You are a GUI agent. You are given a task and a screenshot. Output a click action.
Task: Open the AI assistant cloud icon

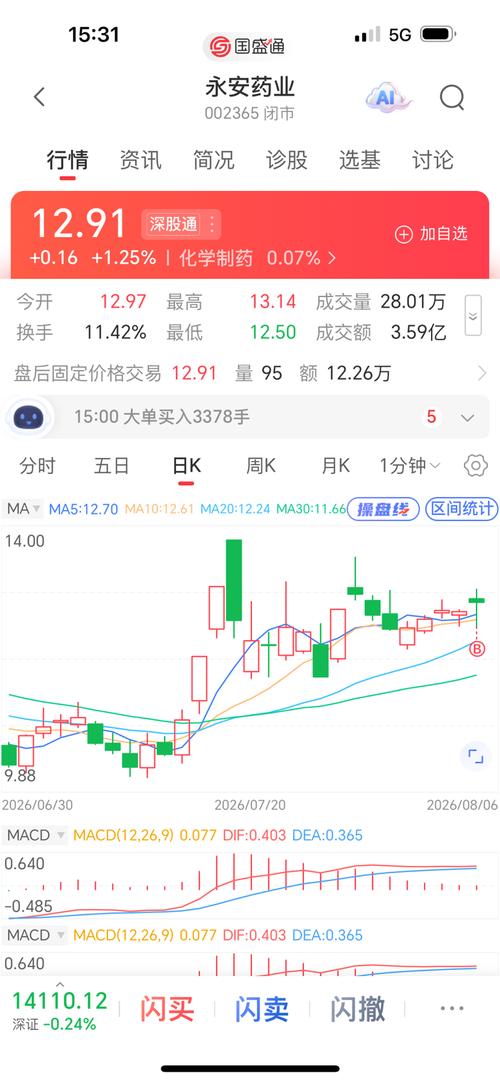pos(388,98)
